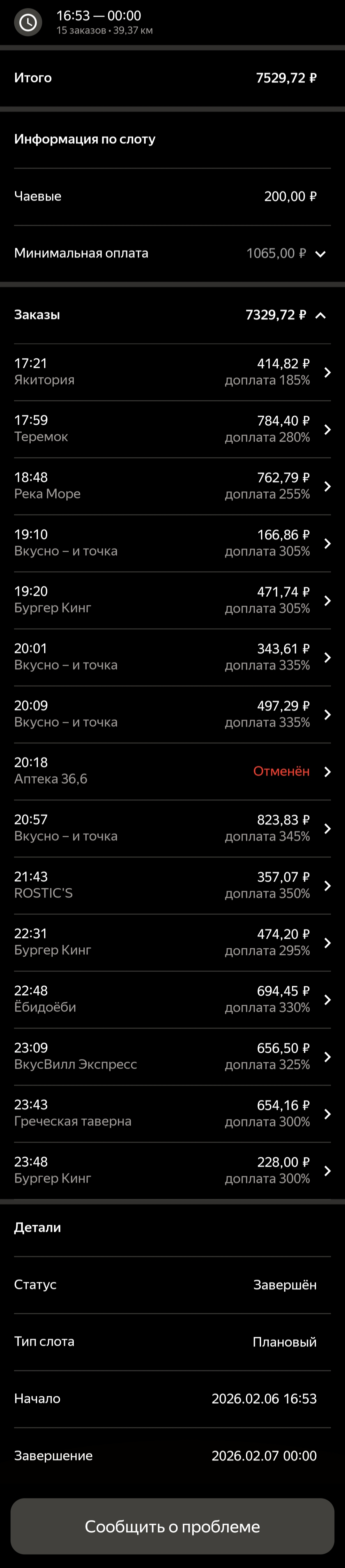Image resolution: width=345 pixels, height=1568 pixels.
Task: Expand the Минимальная оплата details
Action: (320, 254)
